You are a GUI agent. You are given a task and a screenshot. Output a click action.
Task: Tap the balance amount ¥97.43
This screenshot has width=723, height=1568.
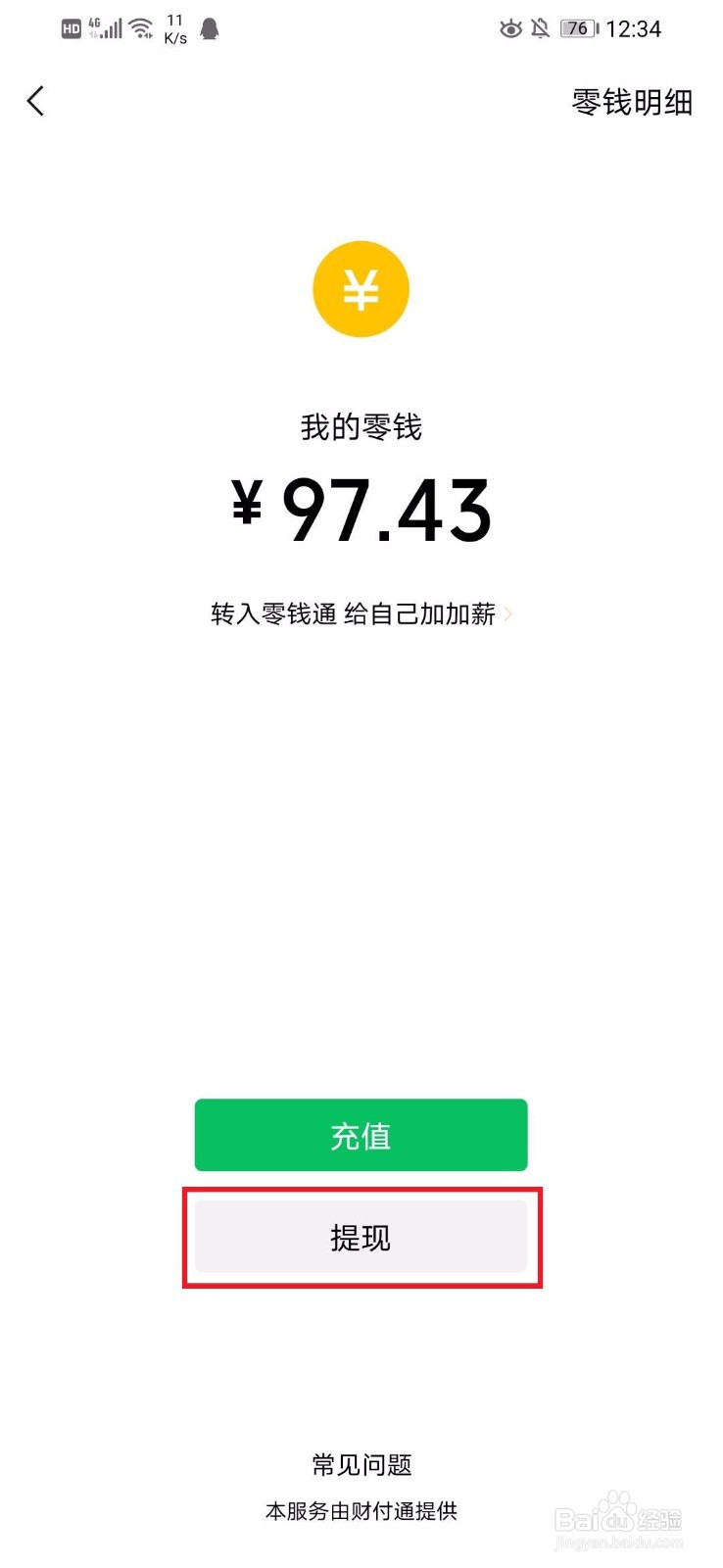click(x=361, y=510)
